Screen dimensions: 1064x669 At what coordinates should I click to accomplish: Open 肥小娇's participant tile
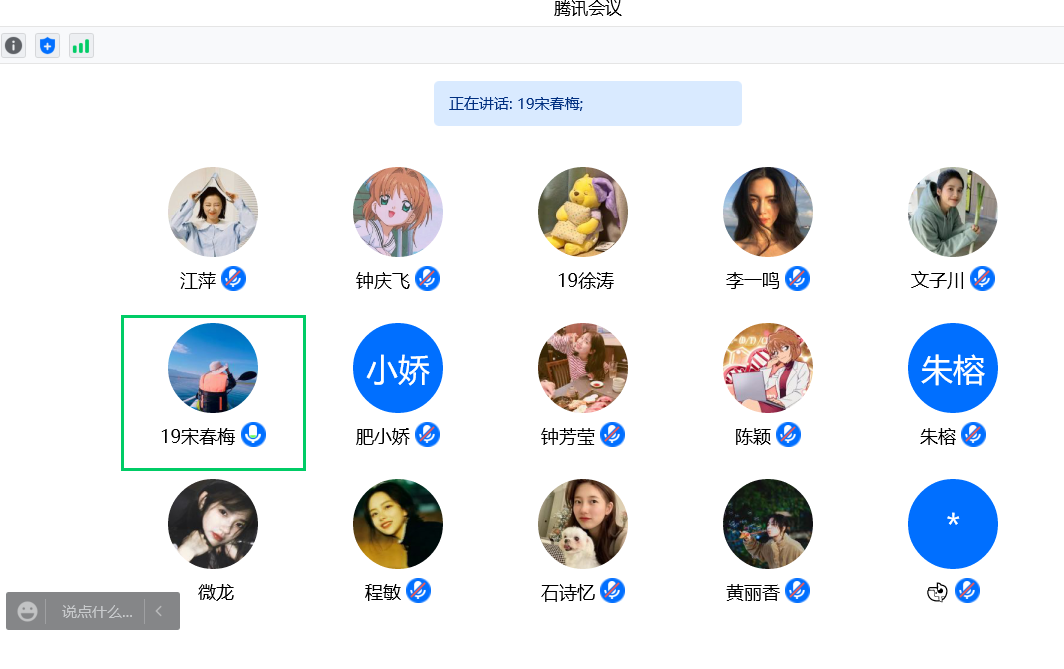[398, 368]
